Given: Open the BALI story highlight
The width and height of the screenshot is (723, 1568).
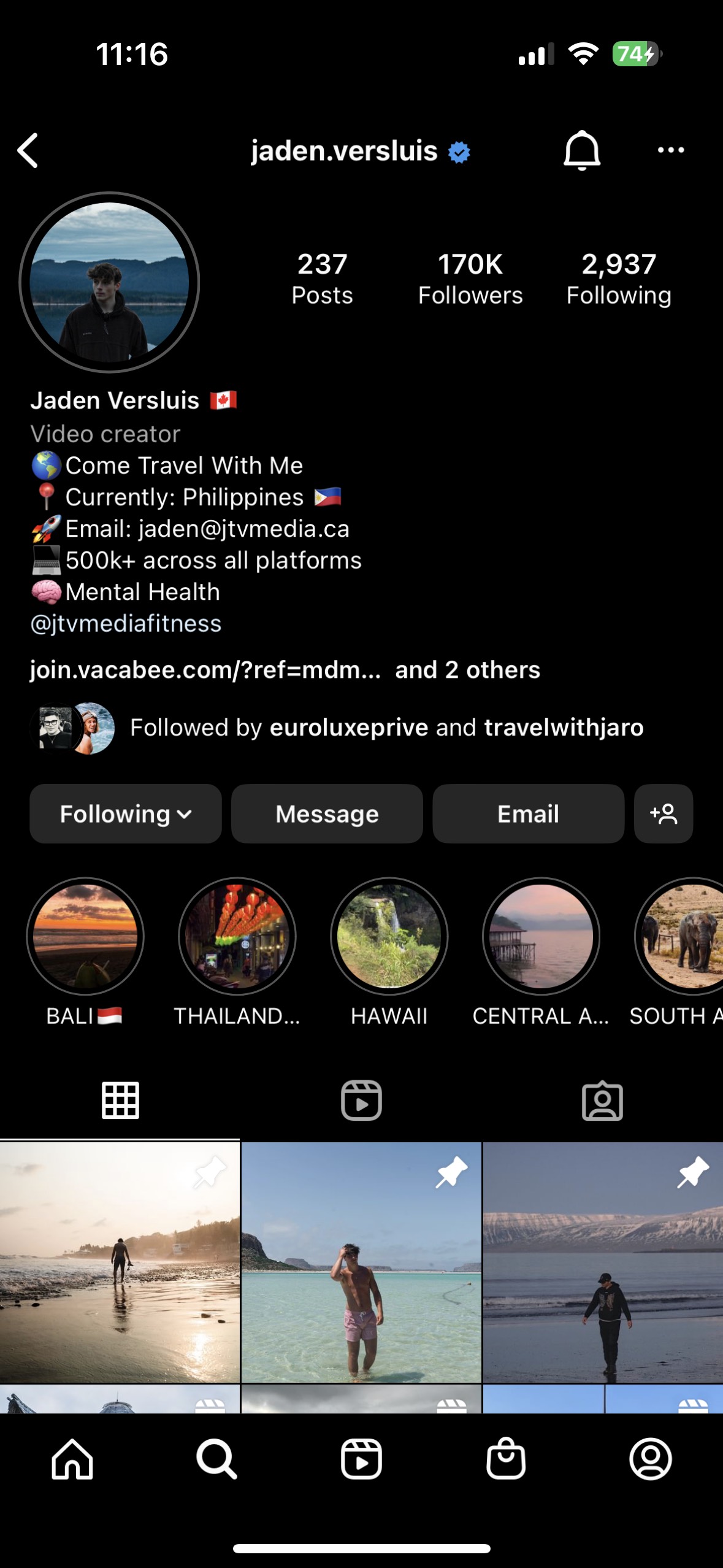Looking at the screenshot, I should 85,936.
